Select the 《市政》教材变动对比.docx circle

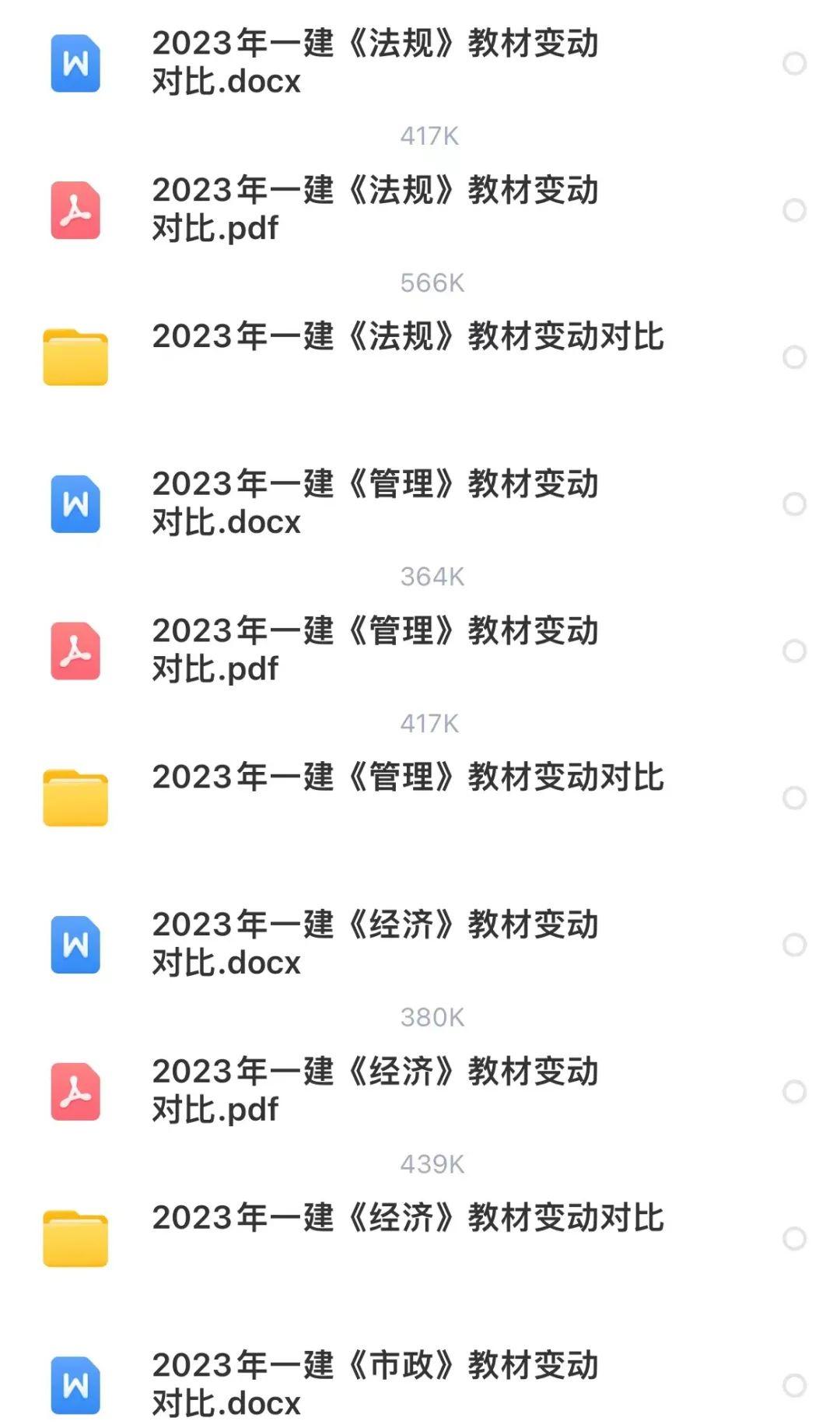pos(794,1385)
